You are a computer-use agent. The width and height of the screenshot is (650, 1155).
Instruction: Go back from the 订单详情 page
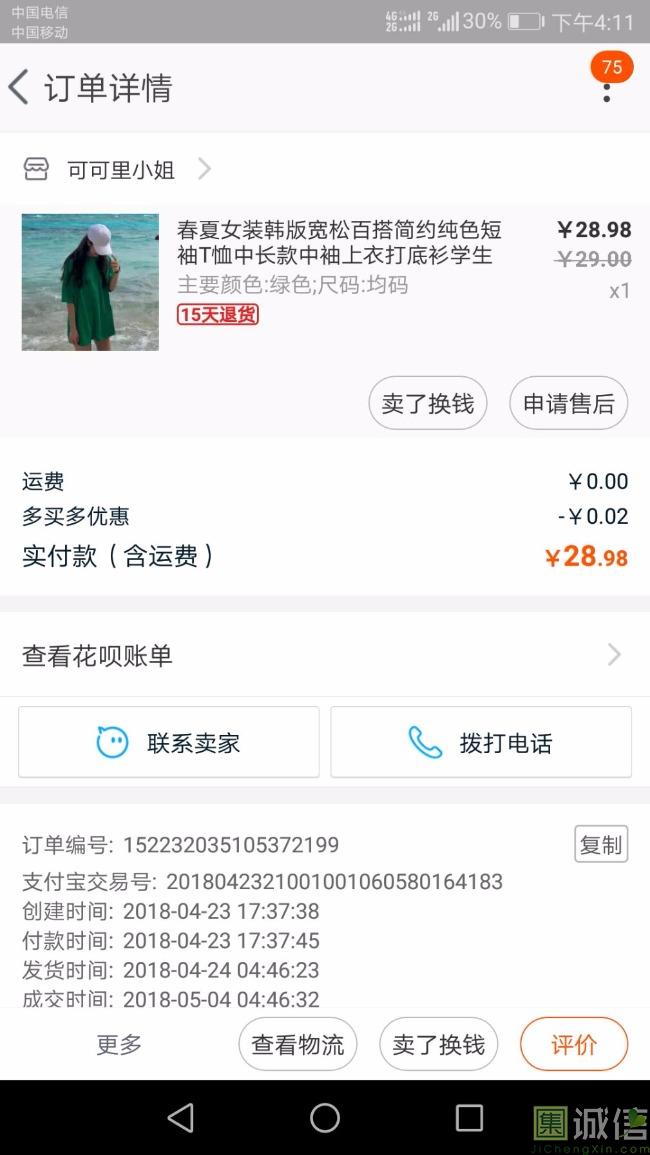point(20,88)
